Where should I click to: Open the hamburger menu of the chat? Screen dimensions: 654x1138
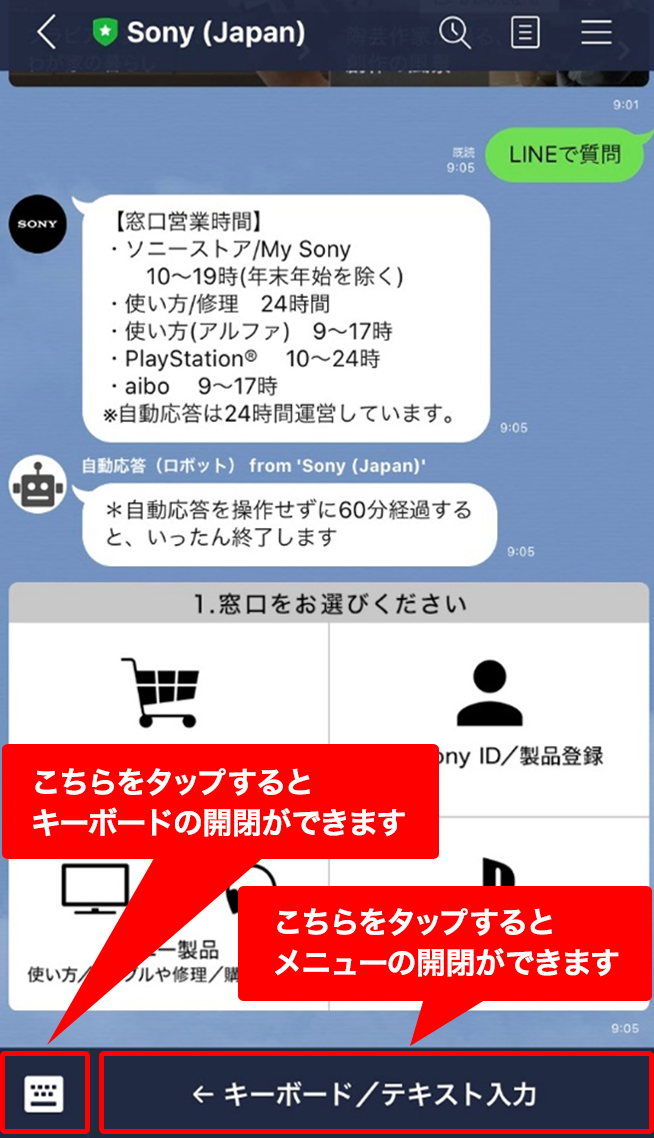pos(596,33)
